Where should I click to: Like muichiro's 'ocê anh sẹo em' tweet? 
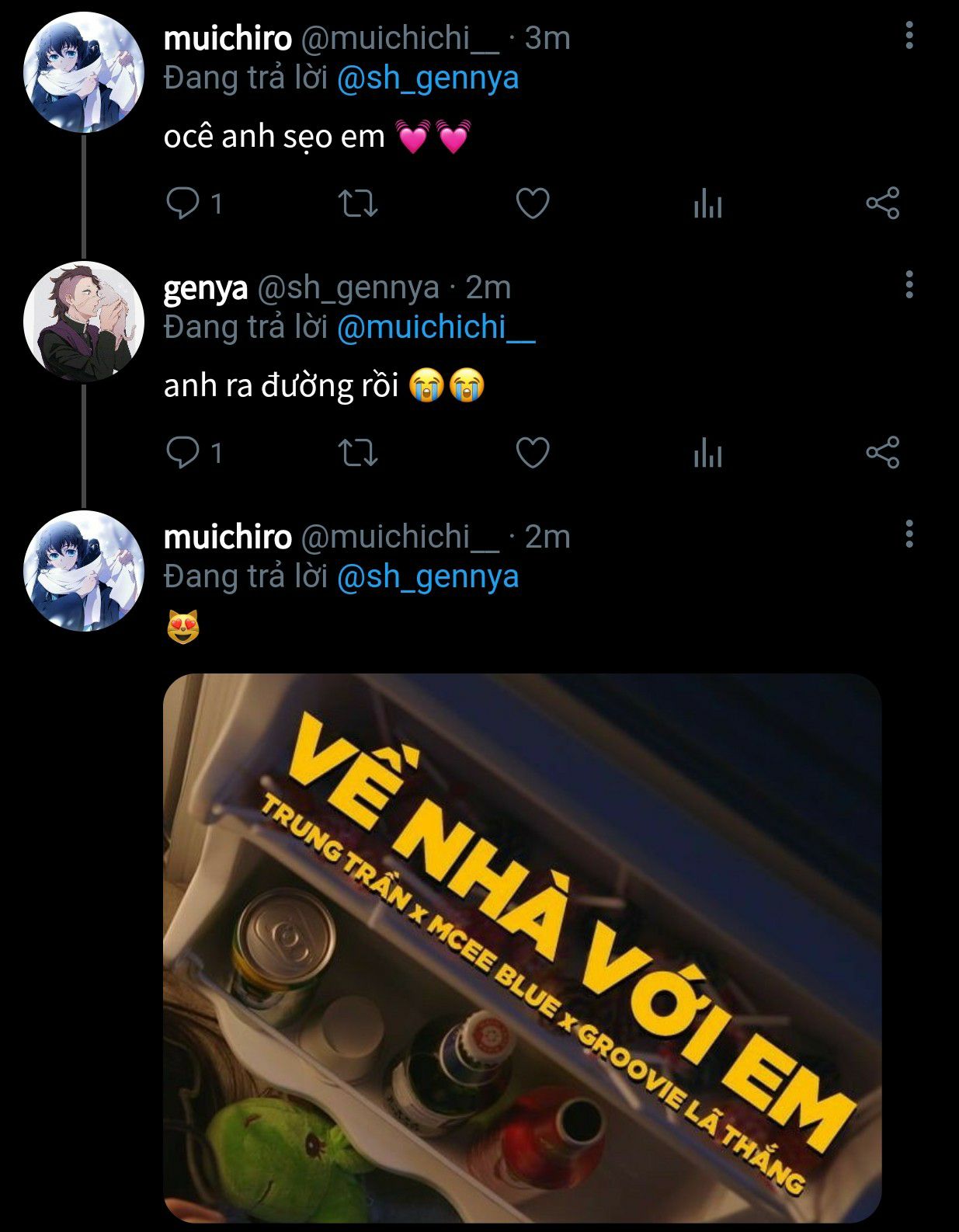click(533, 204)
